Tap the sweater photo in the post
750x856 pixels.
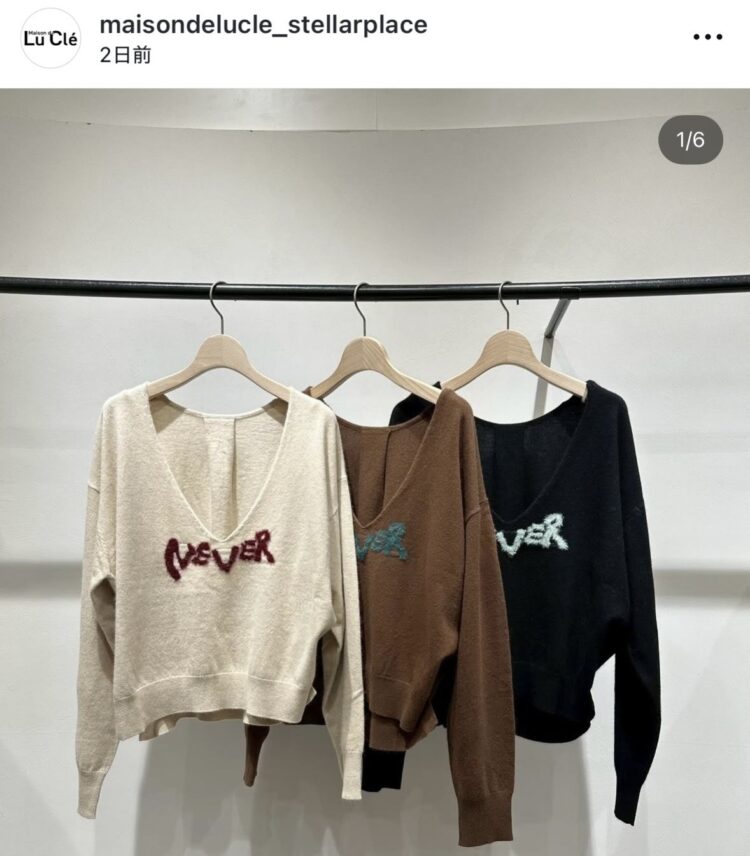pos(375,500)
